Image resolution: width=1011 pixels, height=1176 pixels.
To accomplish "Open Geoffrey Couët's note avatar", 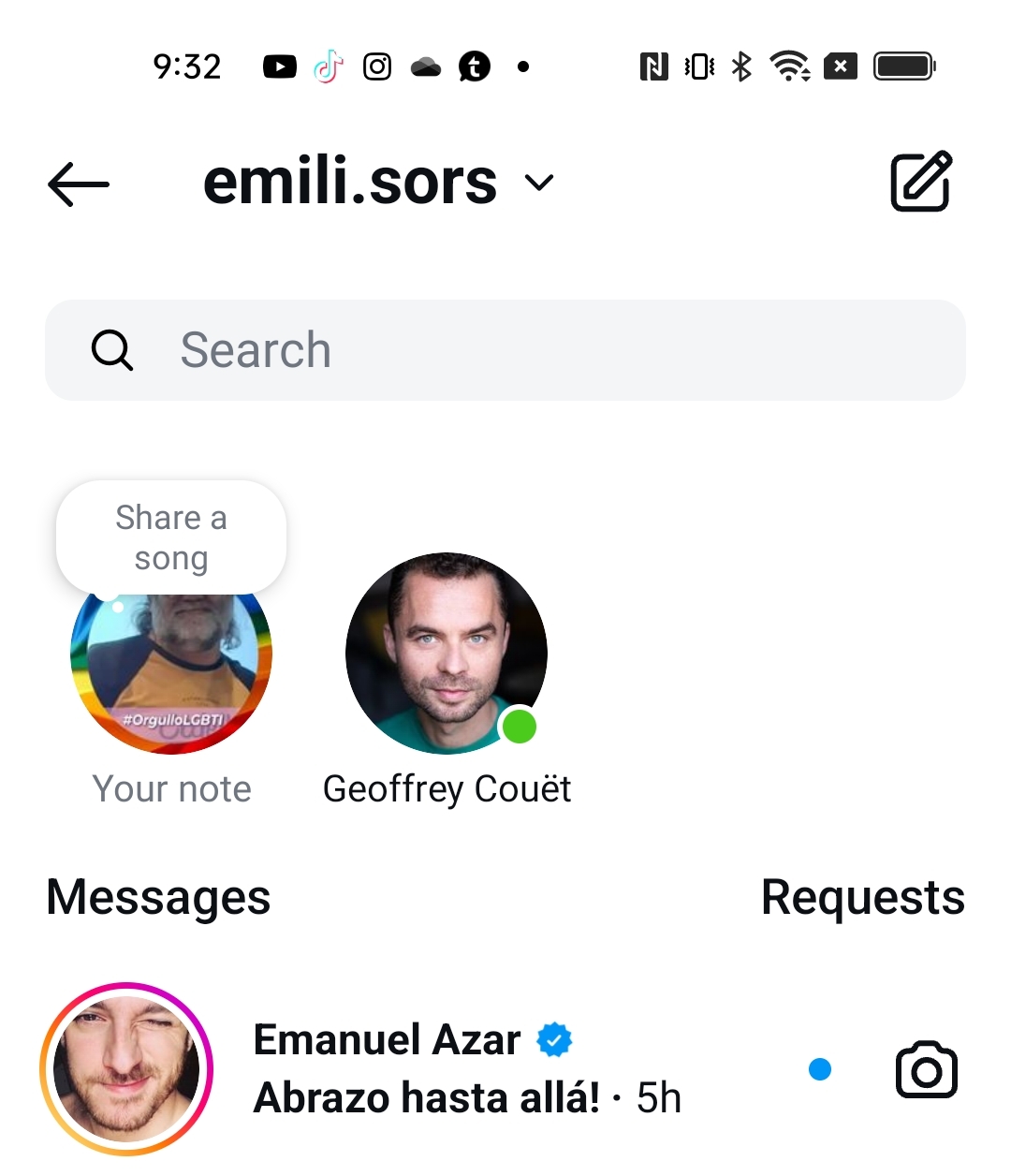I will coord(447,654).
